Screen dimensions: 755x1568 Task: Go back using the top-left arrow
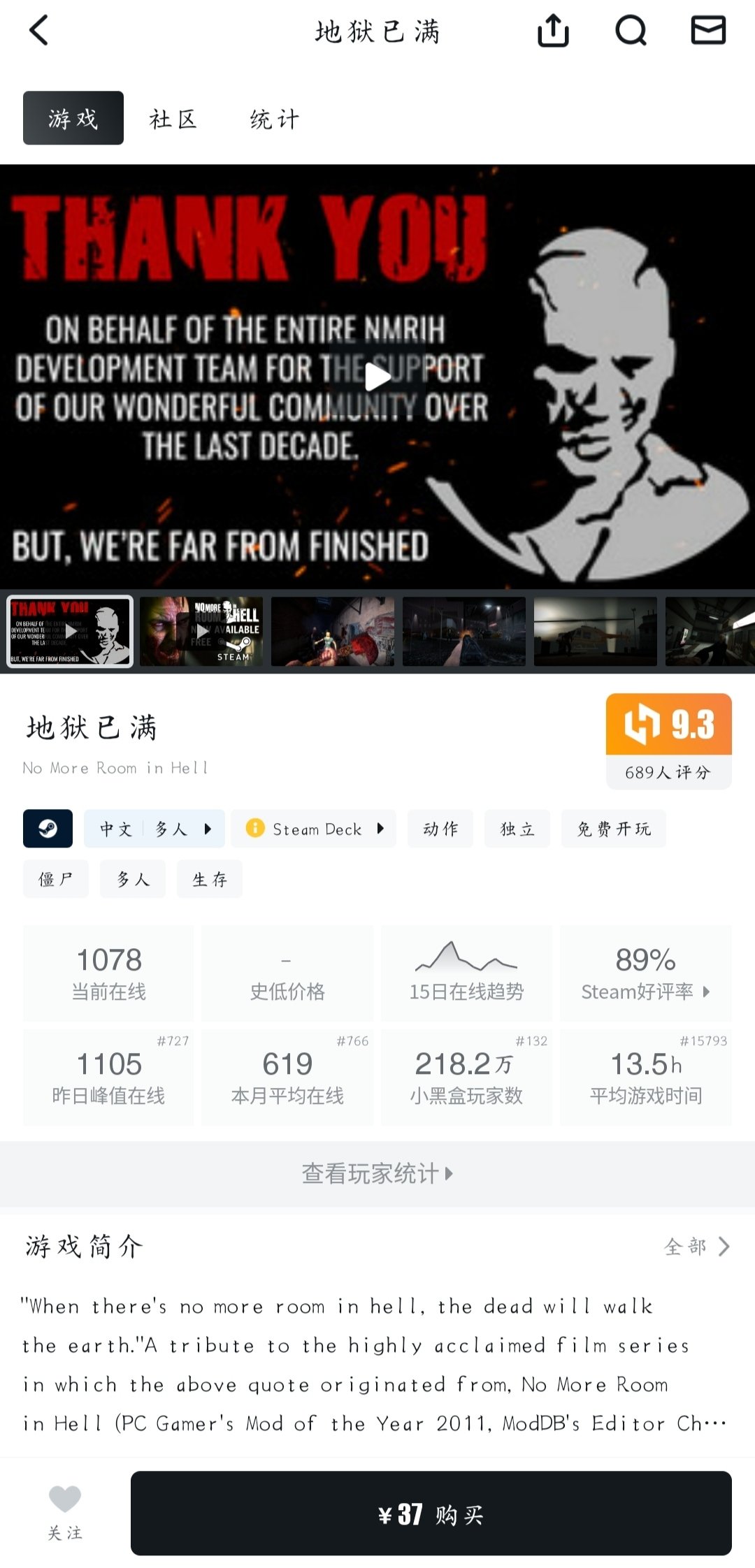[39, 31]
